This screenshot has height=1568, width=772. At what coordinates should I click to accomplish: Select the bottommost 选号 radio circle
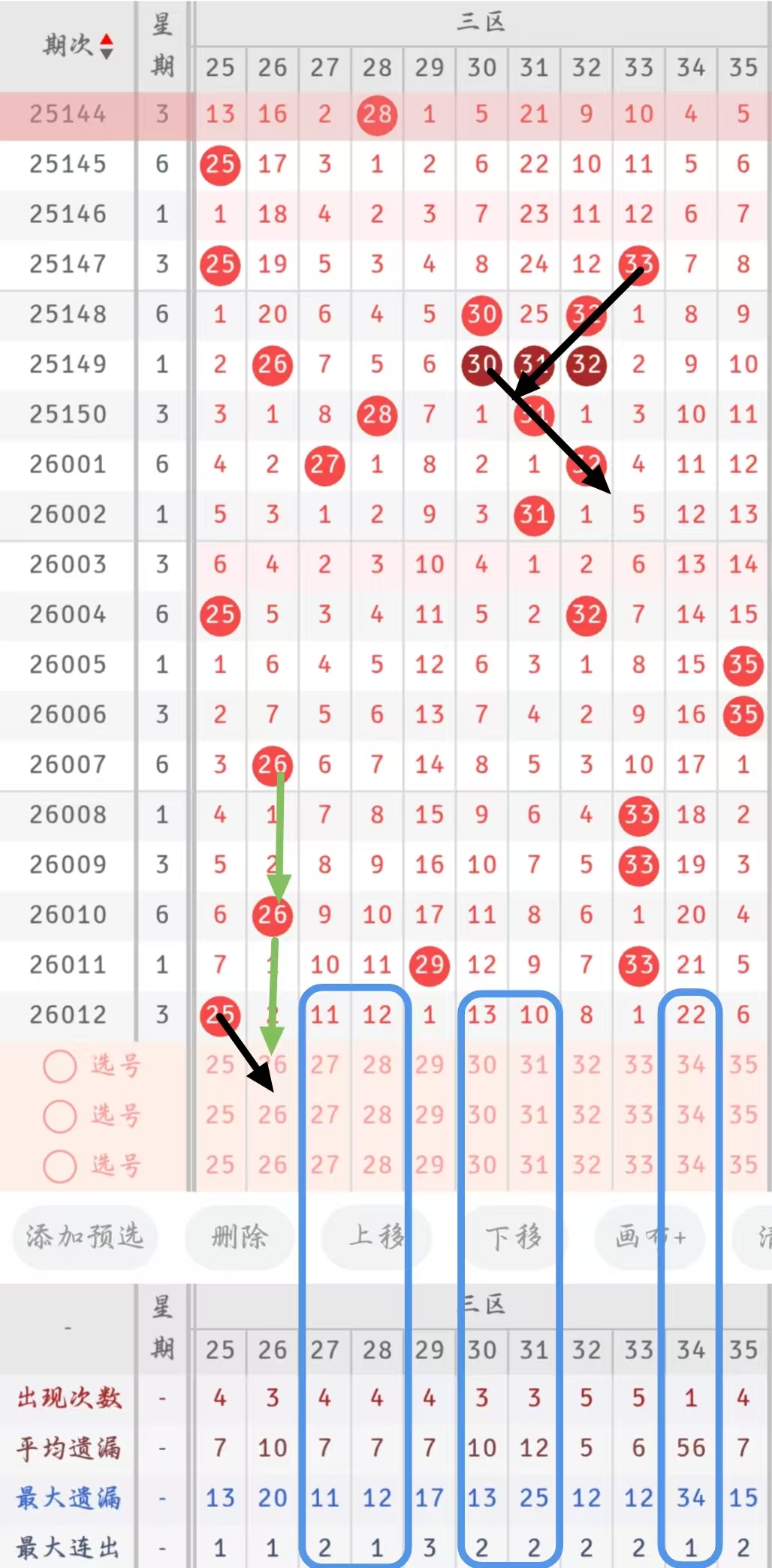(x=60, y=1165)
